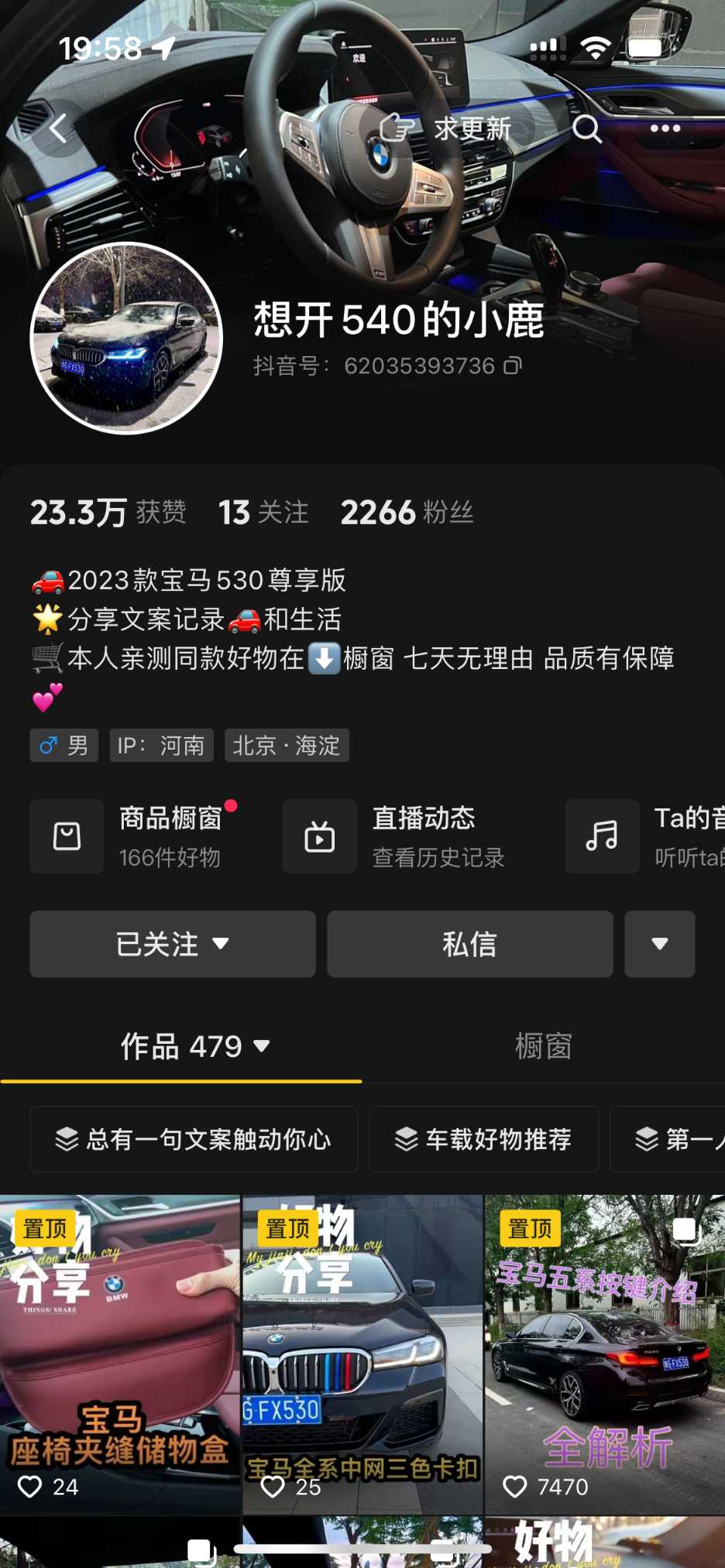
Task: Like the 座椅夹缝储物盒 video heart
Action: tap(29, 1487)
